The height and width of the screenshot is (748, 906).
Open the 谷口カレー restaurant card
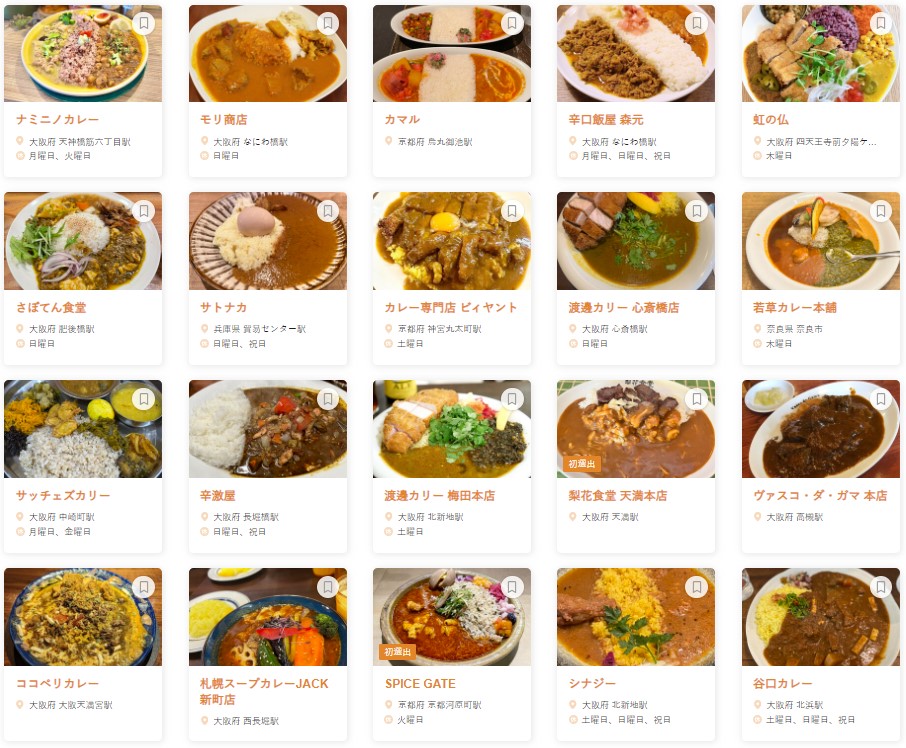pyautogui.click(x=783, y=683)
